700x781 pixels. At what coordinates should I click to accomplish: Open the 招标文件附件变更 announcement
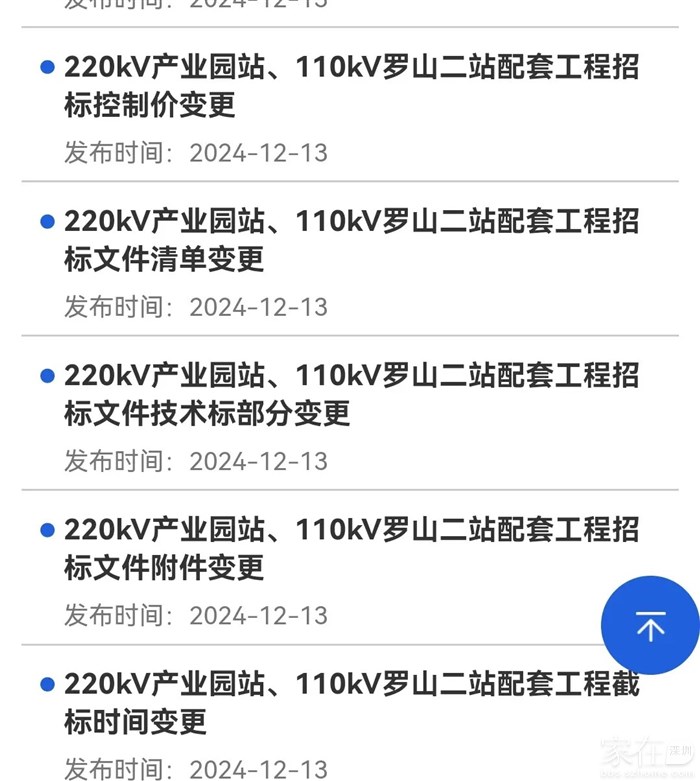pos(330,548)
